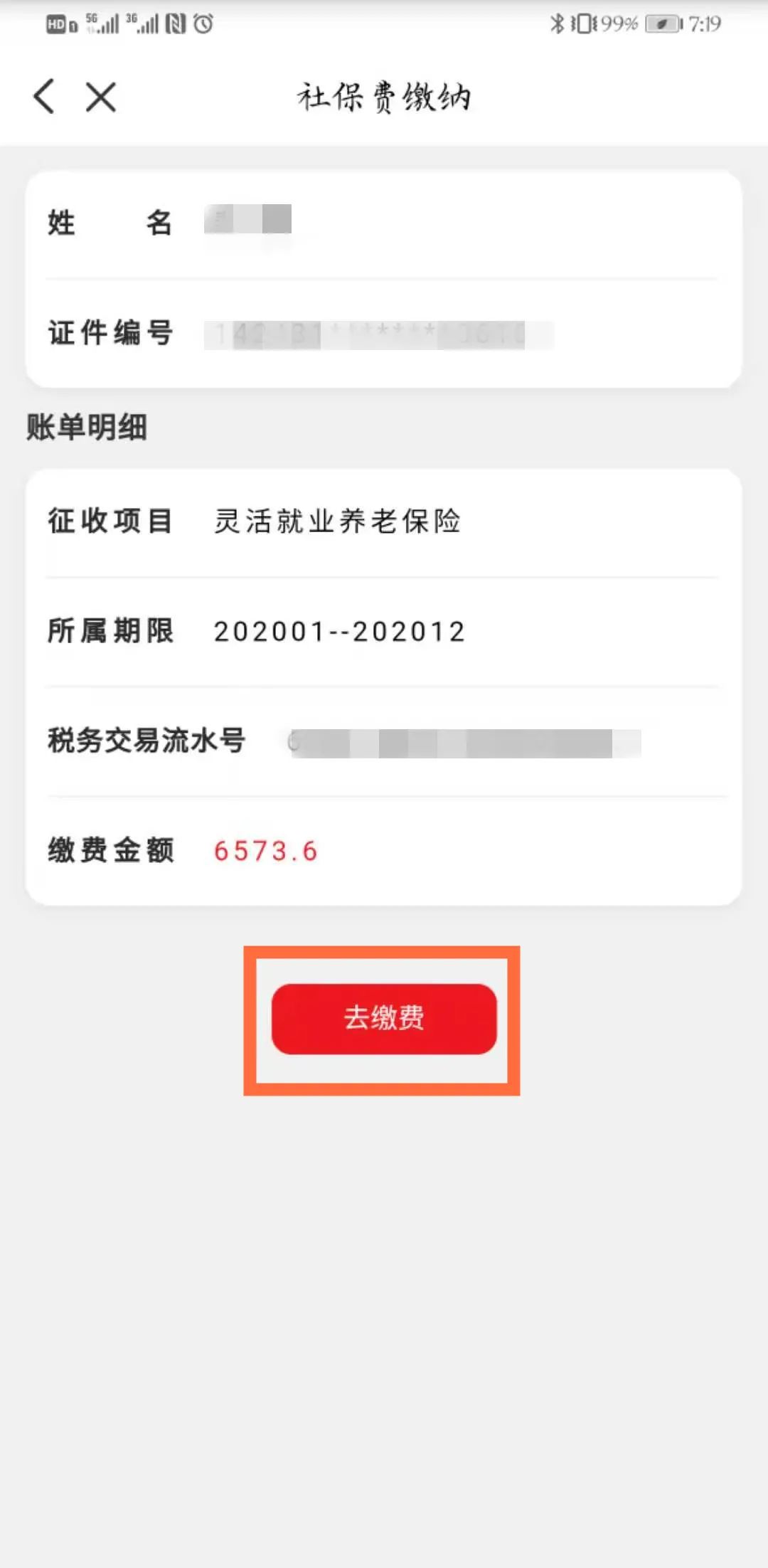768x1568 pixels.
Task: Go back using the arrow icon
Action: (44, 96)
